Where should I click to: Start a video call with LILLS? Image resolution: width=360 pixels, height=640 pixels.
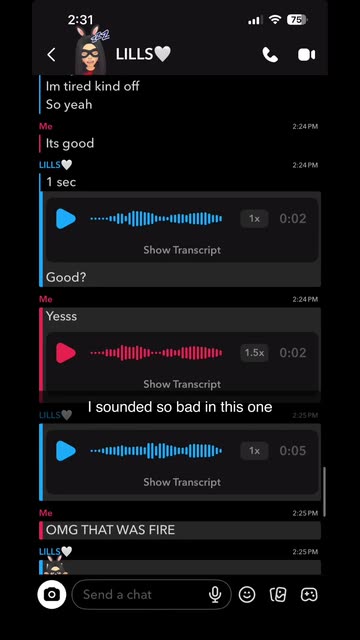(307, 55)
